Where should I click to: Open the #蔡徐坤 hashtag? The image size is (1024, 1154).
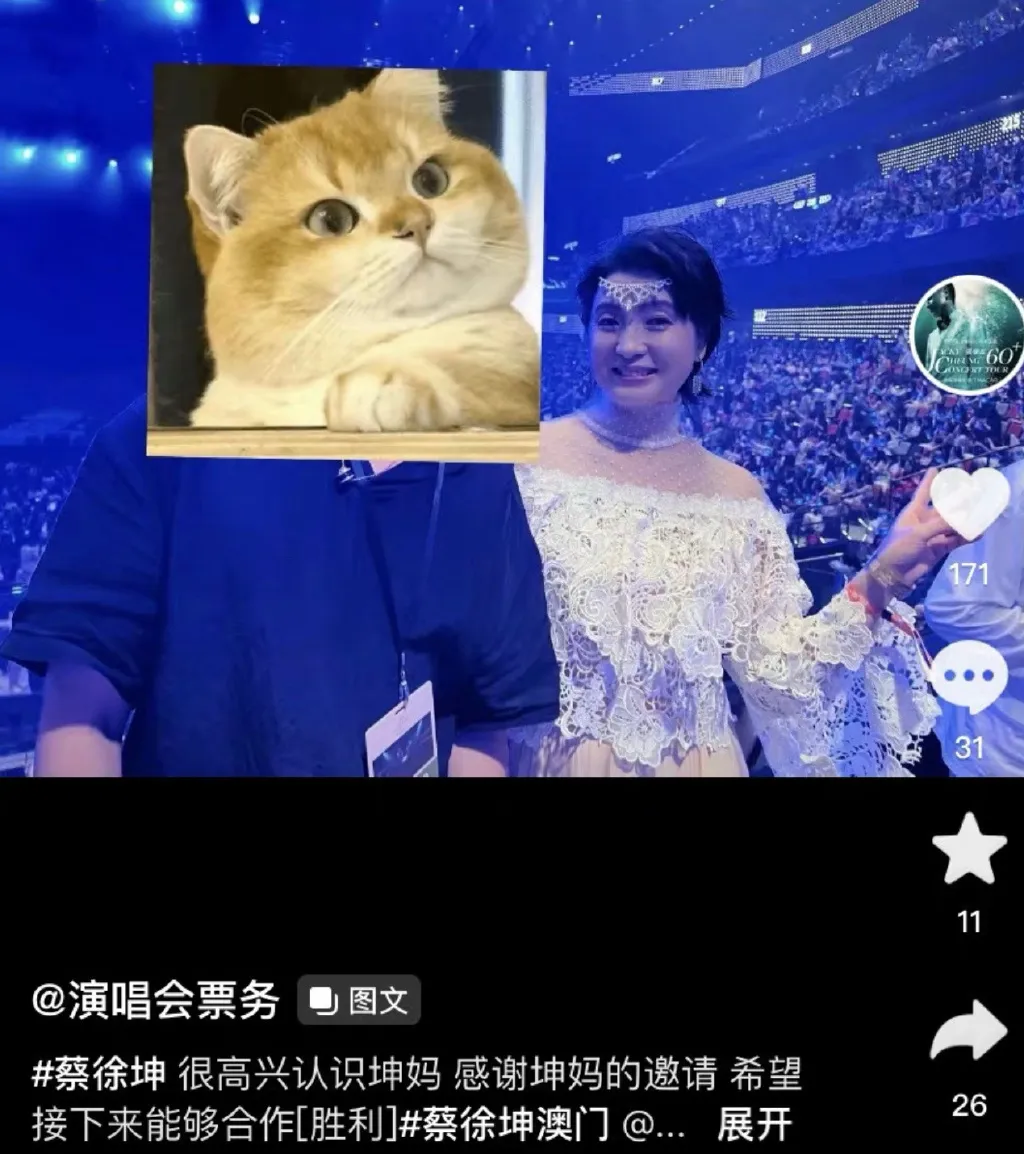coord(98,1076)
